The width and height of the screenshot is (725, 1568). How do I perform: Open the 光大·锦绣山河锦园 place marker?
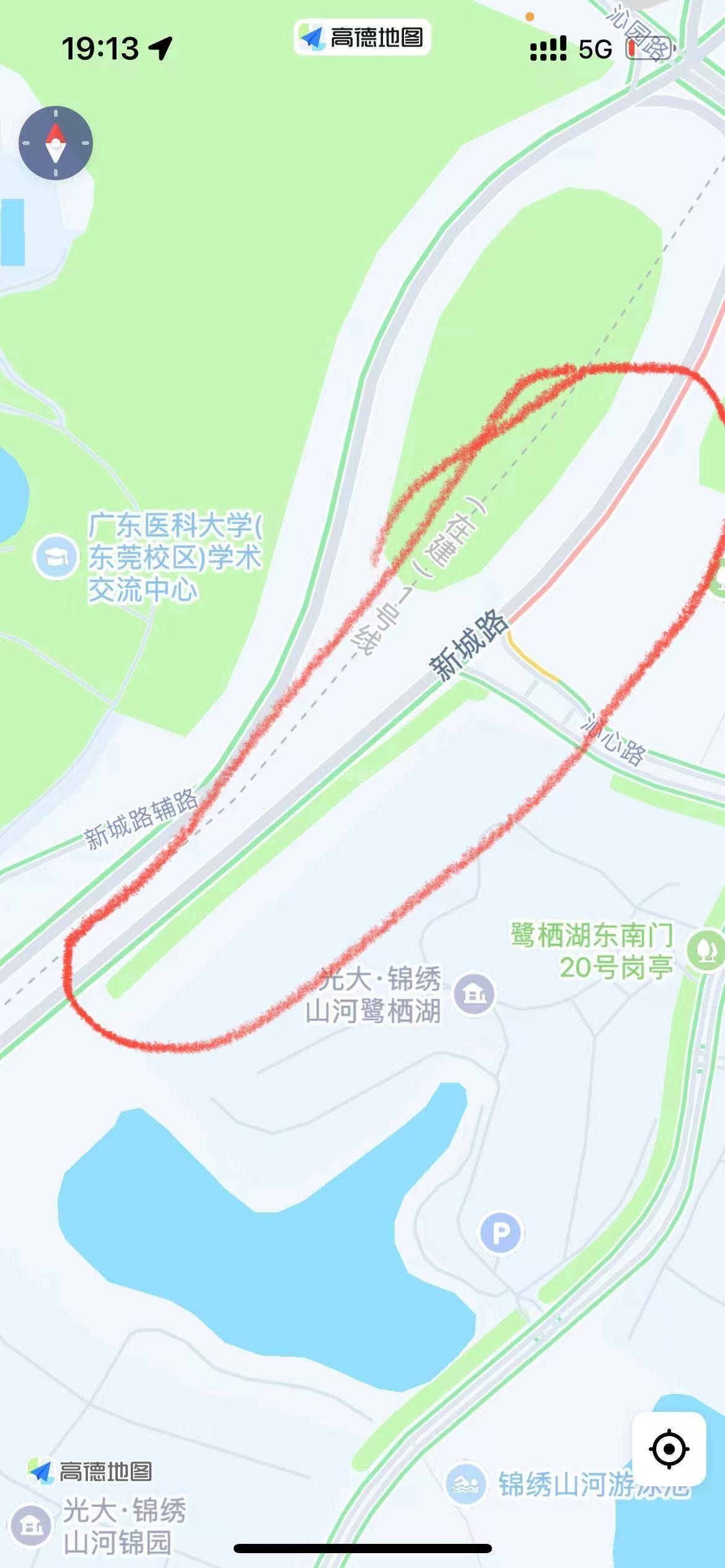click(x=30, y=1525)
